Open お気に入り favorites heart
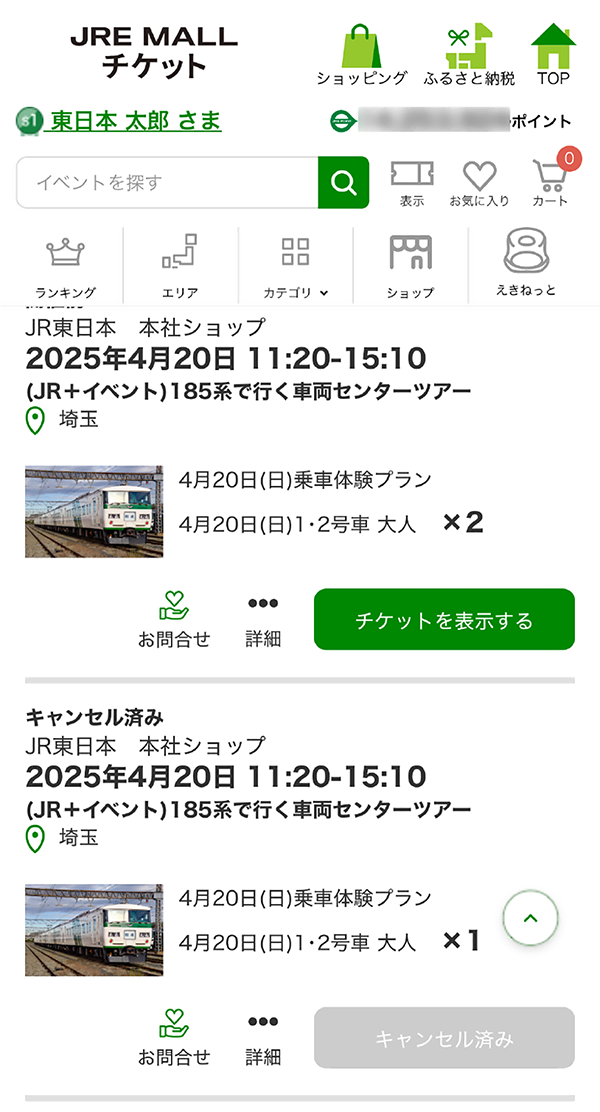The height and width of the screenshot is (1112, 600). pyautogui.click(x=479, y=184)
